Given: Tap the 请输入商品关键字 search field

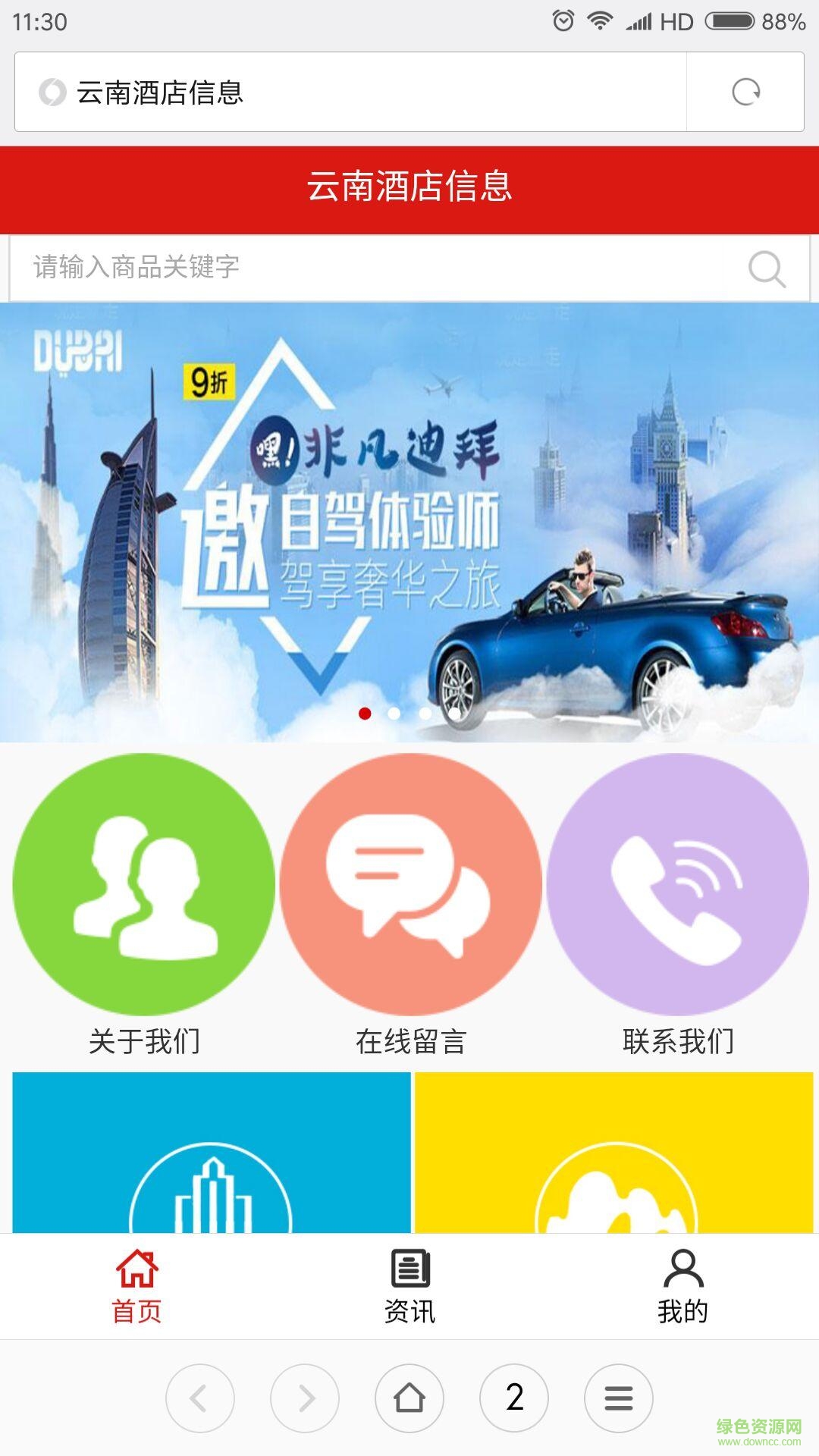Looking at the screenshot, I should pyautogui.click(x=303, y=269).
